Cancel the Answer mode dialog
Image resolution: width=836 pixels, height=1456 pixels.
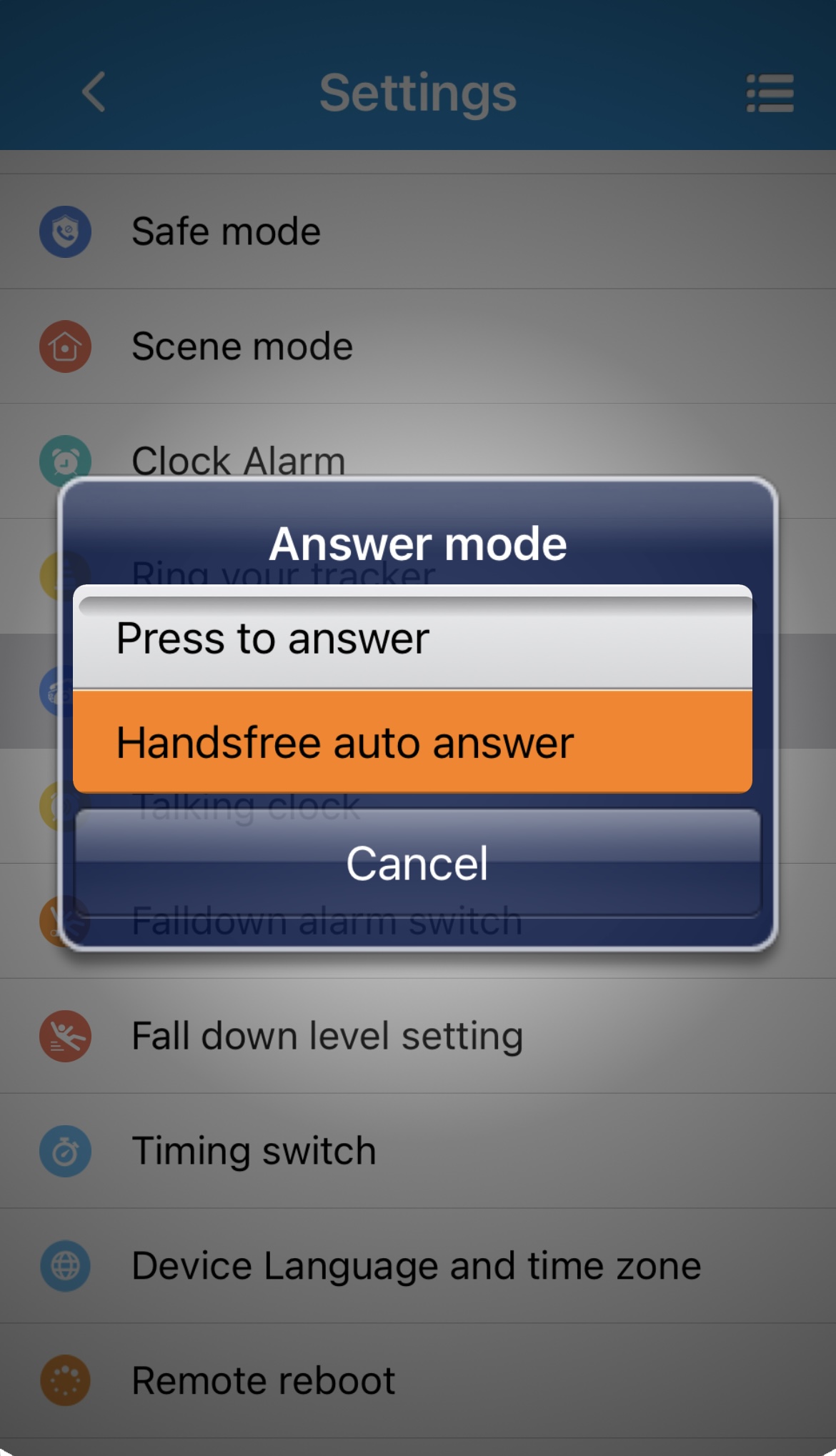click(417, 863)
